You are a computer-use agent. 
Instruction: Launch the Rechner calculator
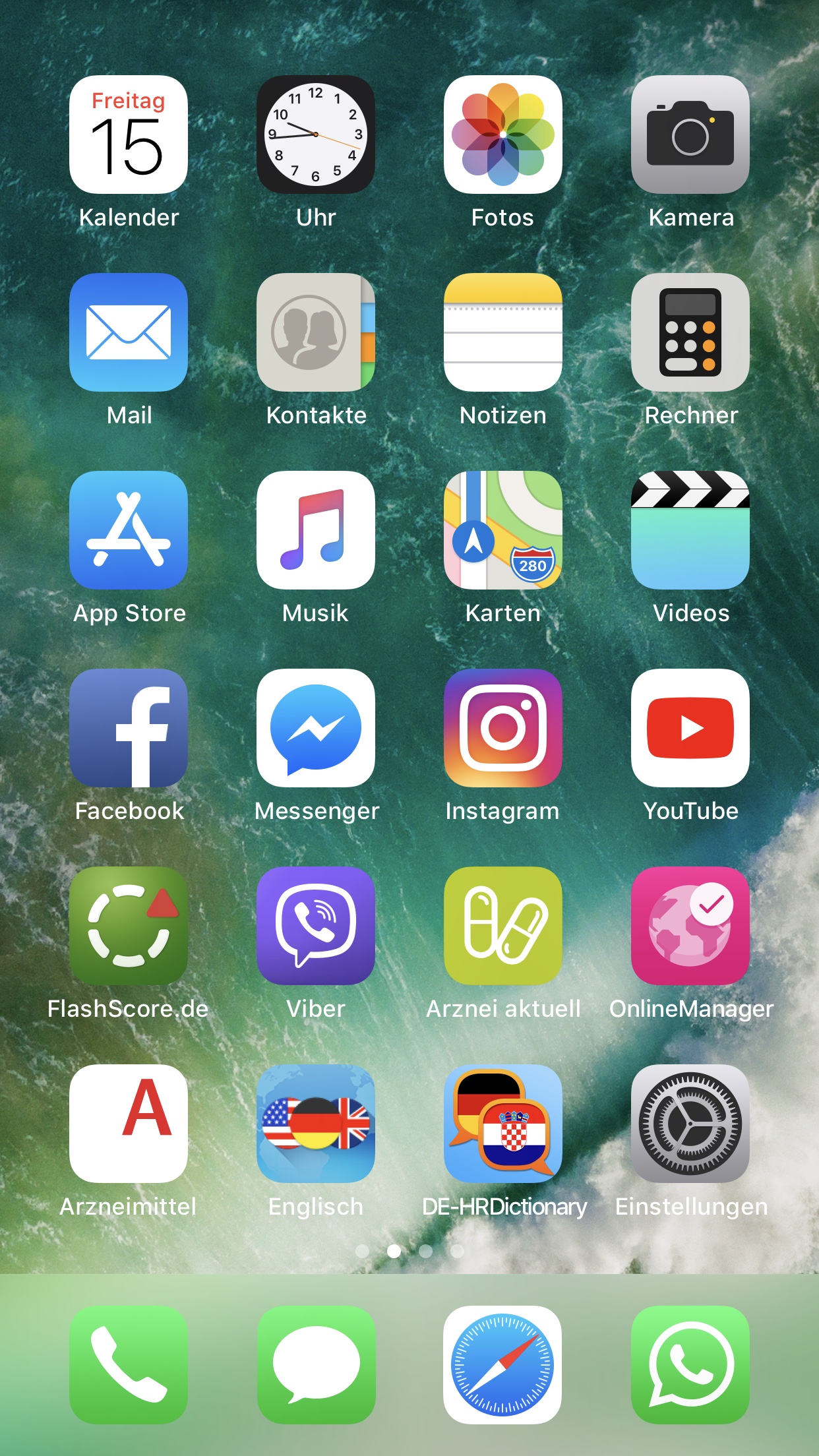tap(690, 332)
